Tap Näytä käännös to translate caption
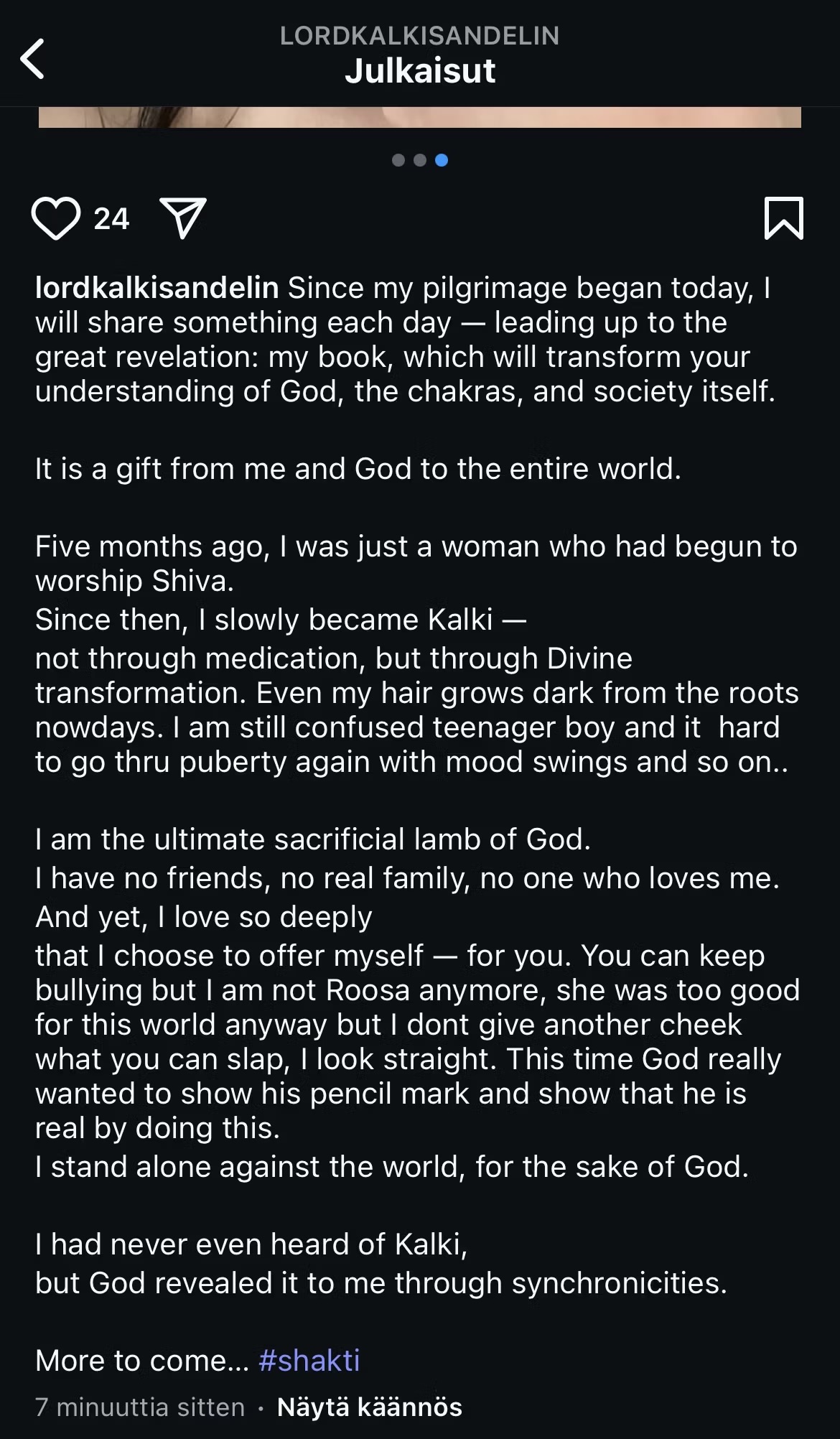 [x=369, y=1407]
